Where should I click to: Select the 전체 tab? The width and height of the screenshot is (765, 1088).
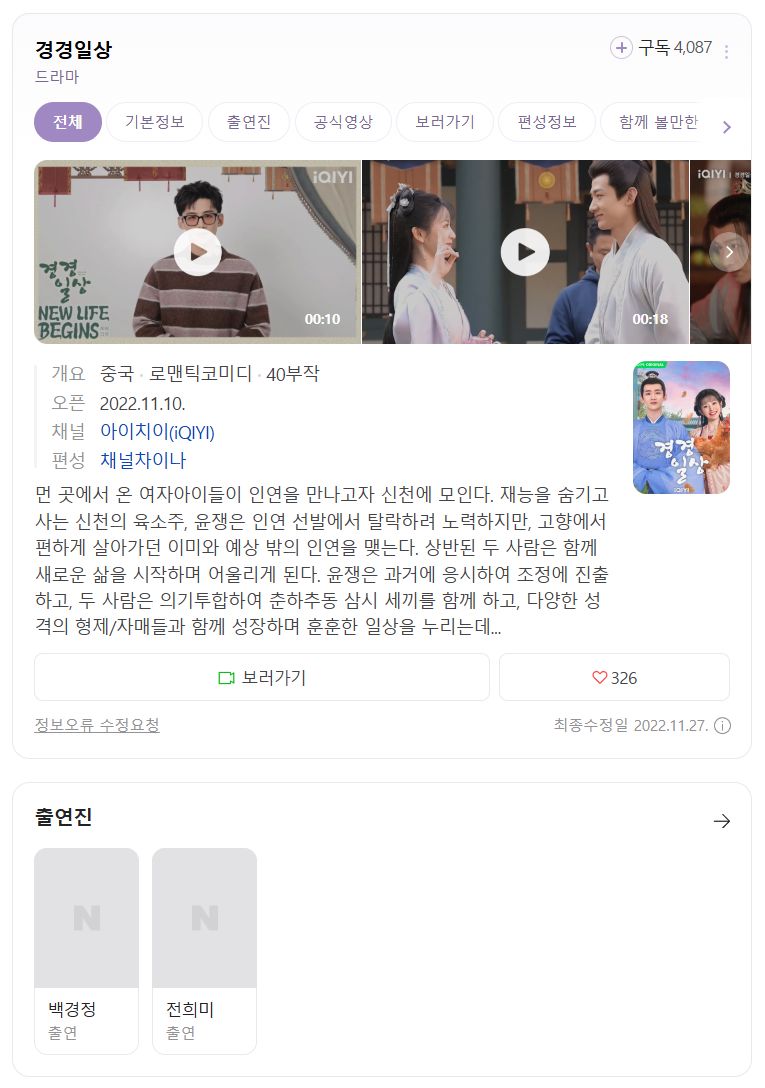tap(68, 122)
